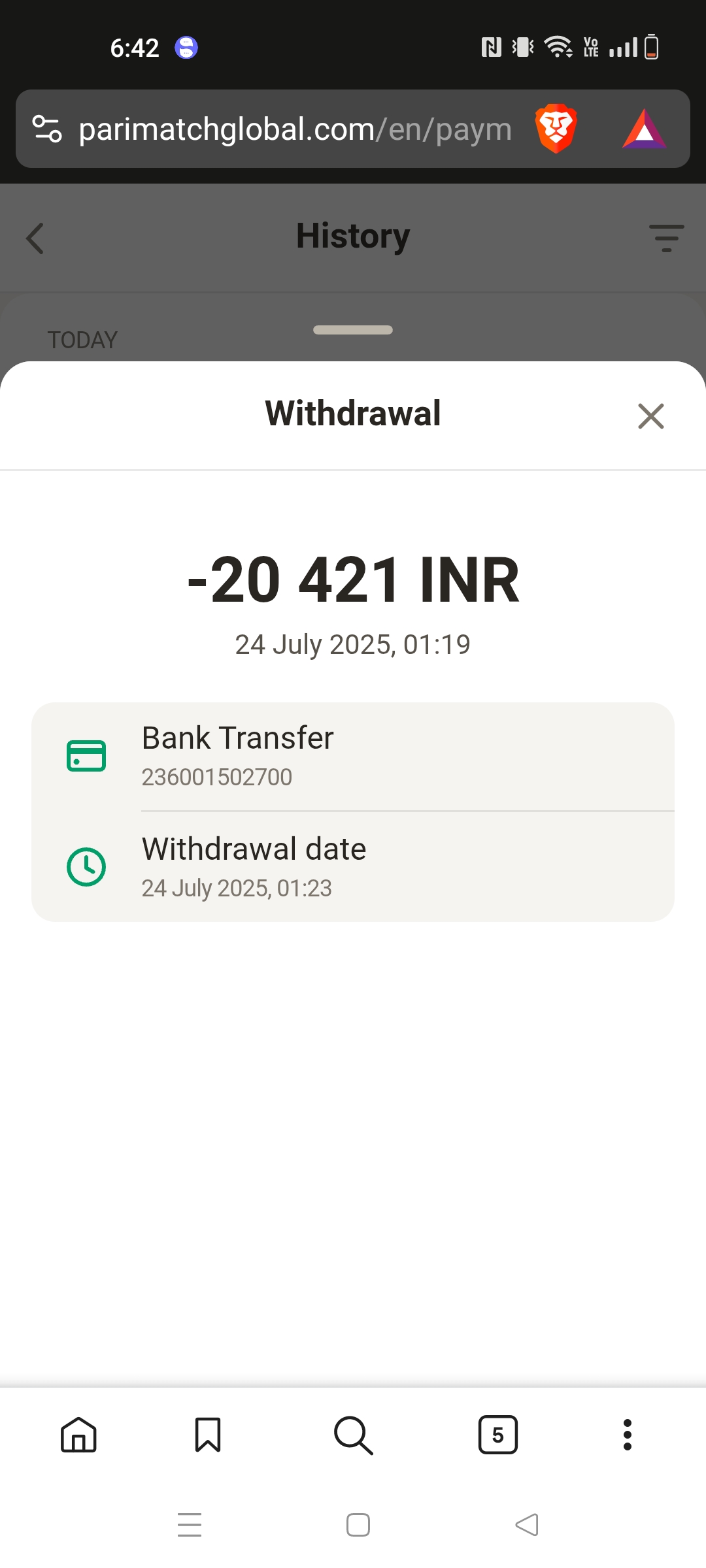Tap the browser address bar
The width and height of the screenshot is (706, 1568).
tap(294, 129)
